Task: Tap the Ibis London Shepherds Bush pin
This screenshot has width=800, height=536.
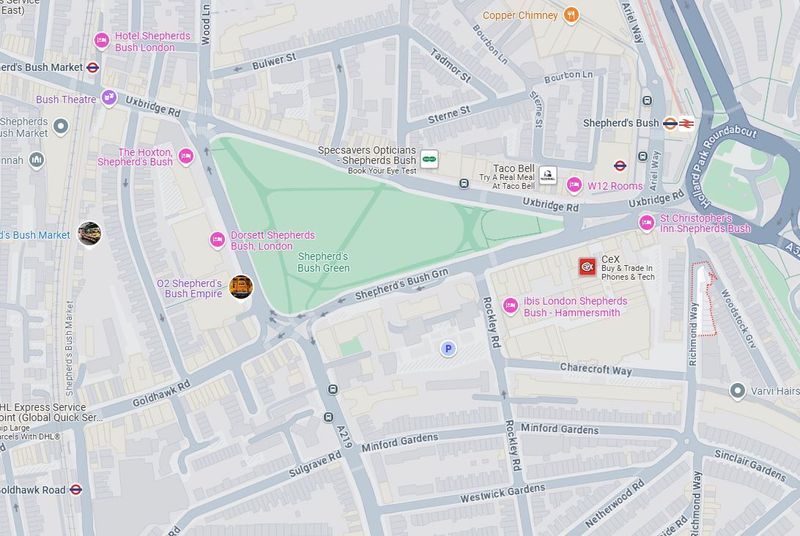Action: (x=510, y=301)
